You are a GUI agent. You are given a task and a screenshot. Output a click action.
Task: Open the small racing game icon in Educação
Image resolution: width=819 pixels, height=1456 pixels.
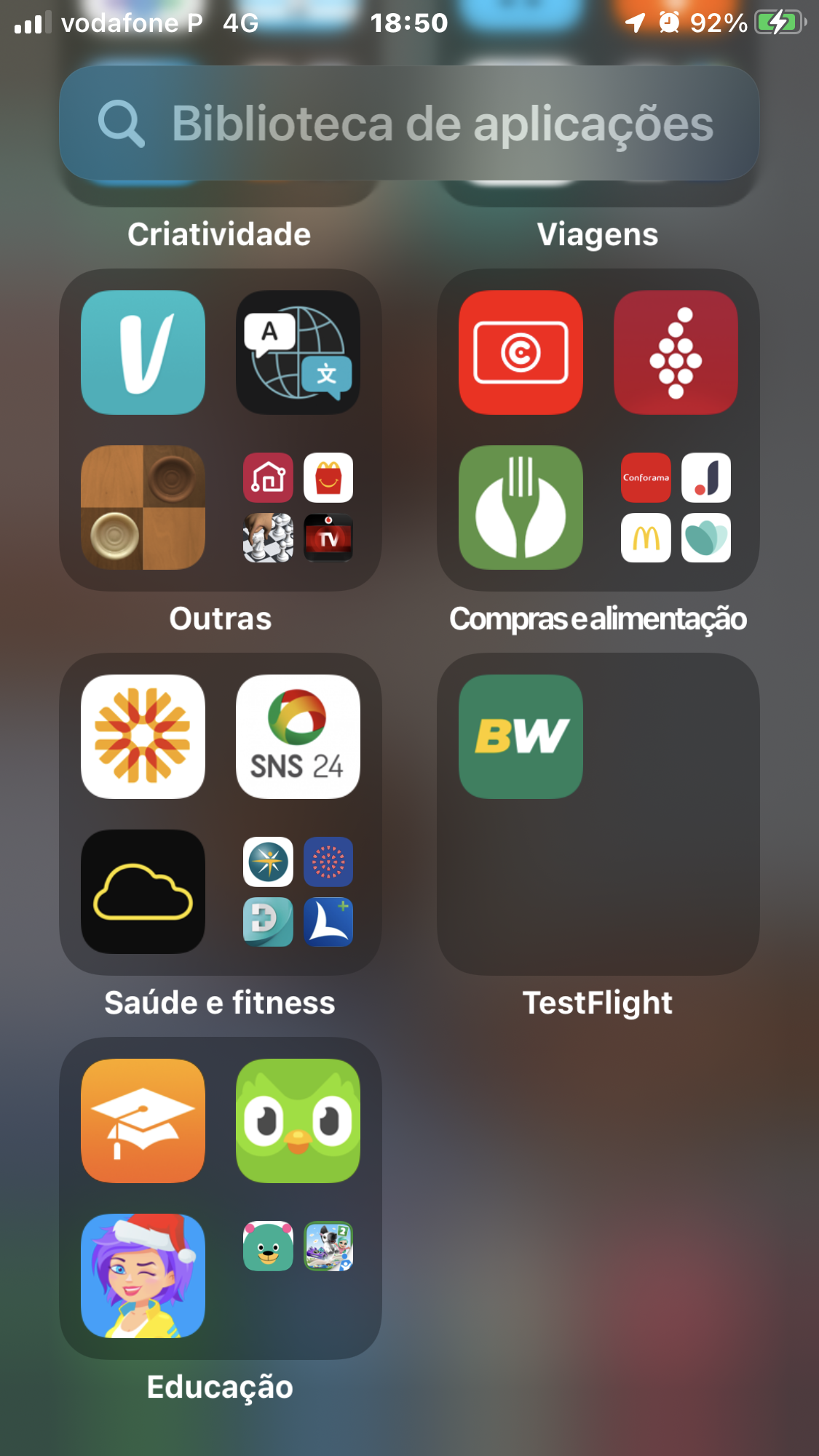(328, 1246)
